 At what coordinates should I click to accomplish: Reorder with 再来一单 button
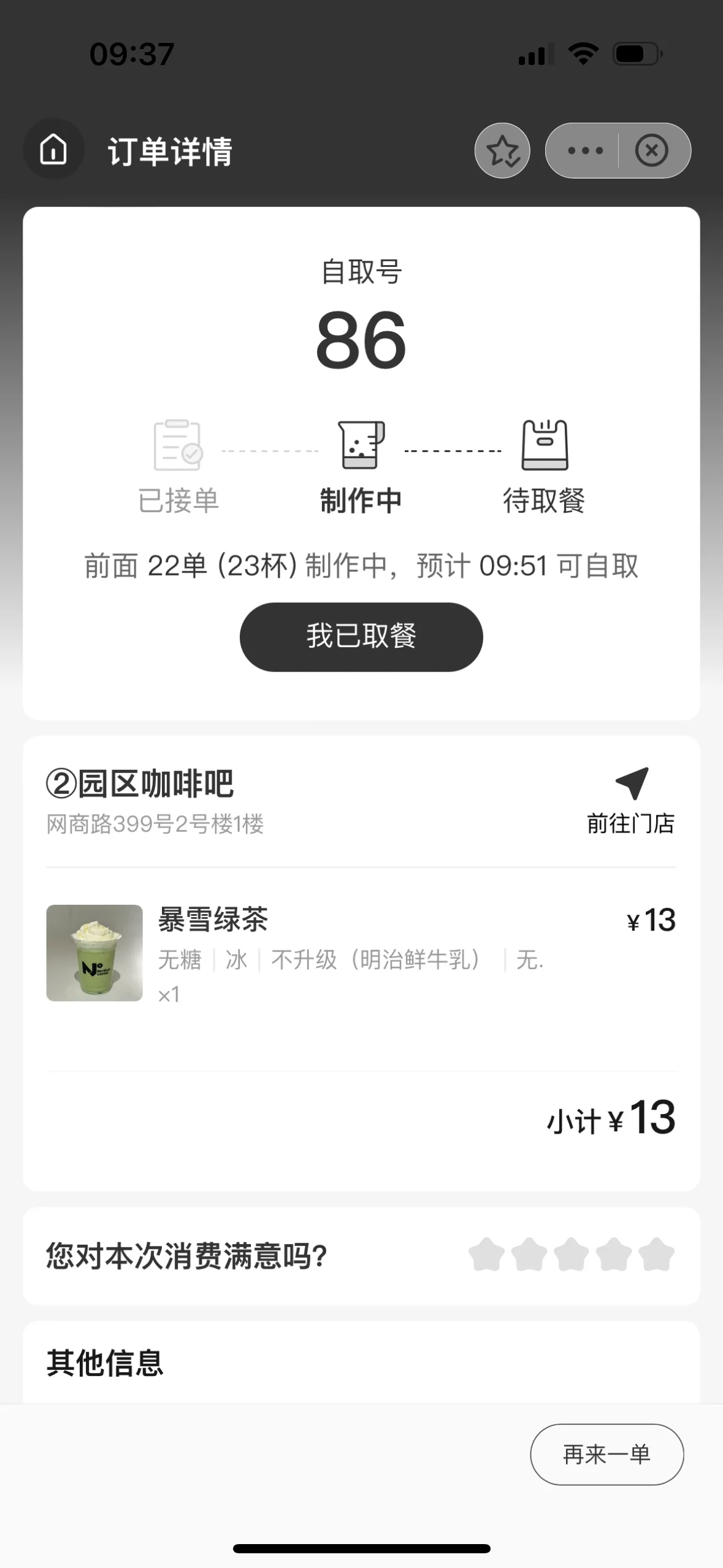pos(606,1454)
